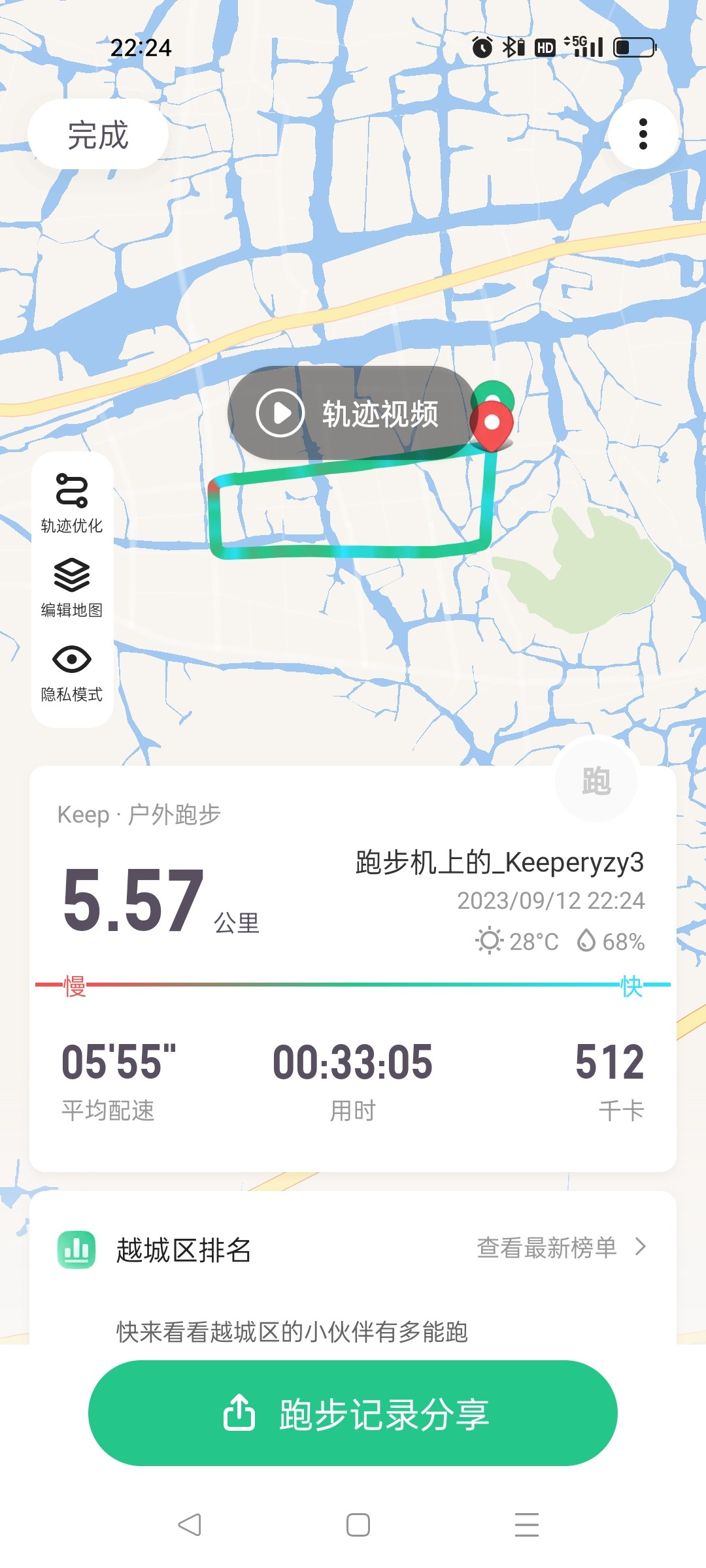The width and height of the screenshot is (706, 1568).
Task: Open the three-dot overflow menu
Action: click(x=643, y=135)
